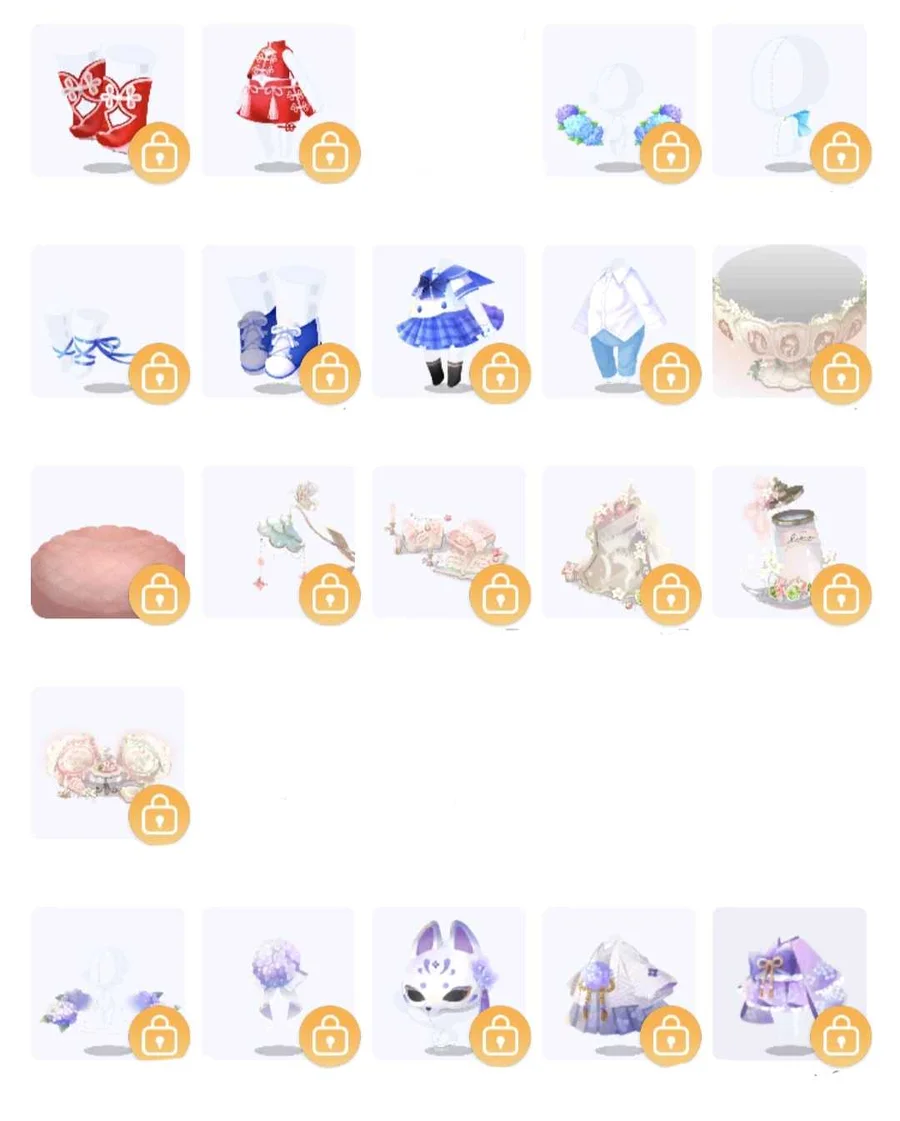Choose the blue hydrangea hand flowers item
This screenshot has width=900, height=1121.
tap(618, 101)
